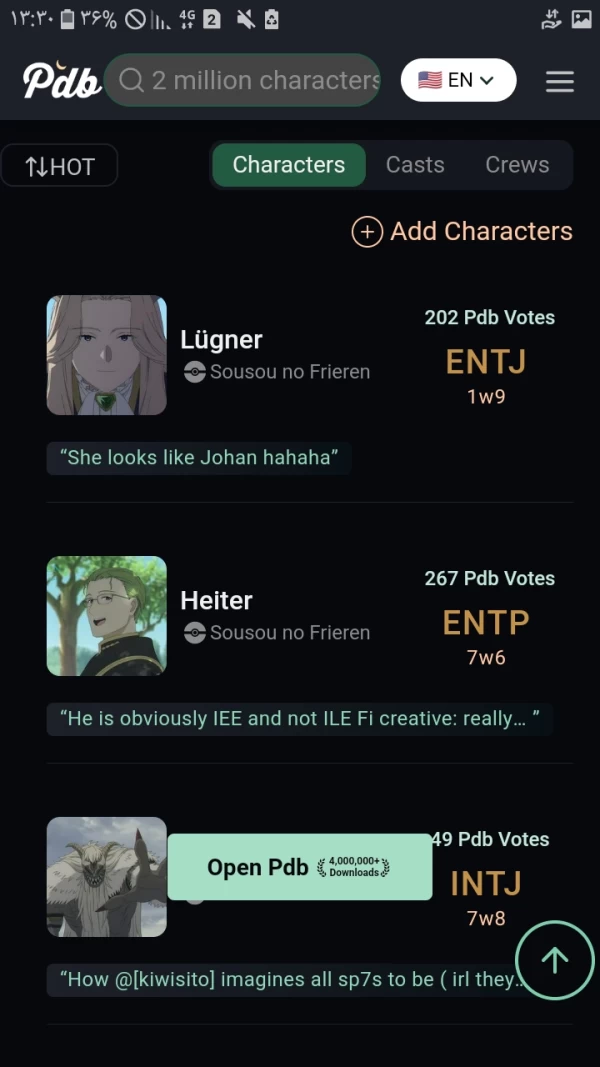Open the INTJ character's profile picture
Viewport: 600px width, 1067px height.
click(x=107, y=877)
